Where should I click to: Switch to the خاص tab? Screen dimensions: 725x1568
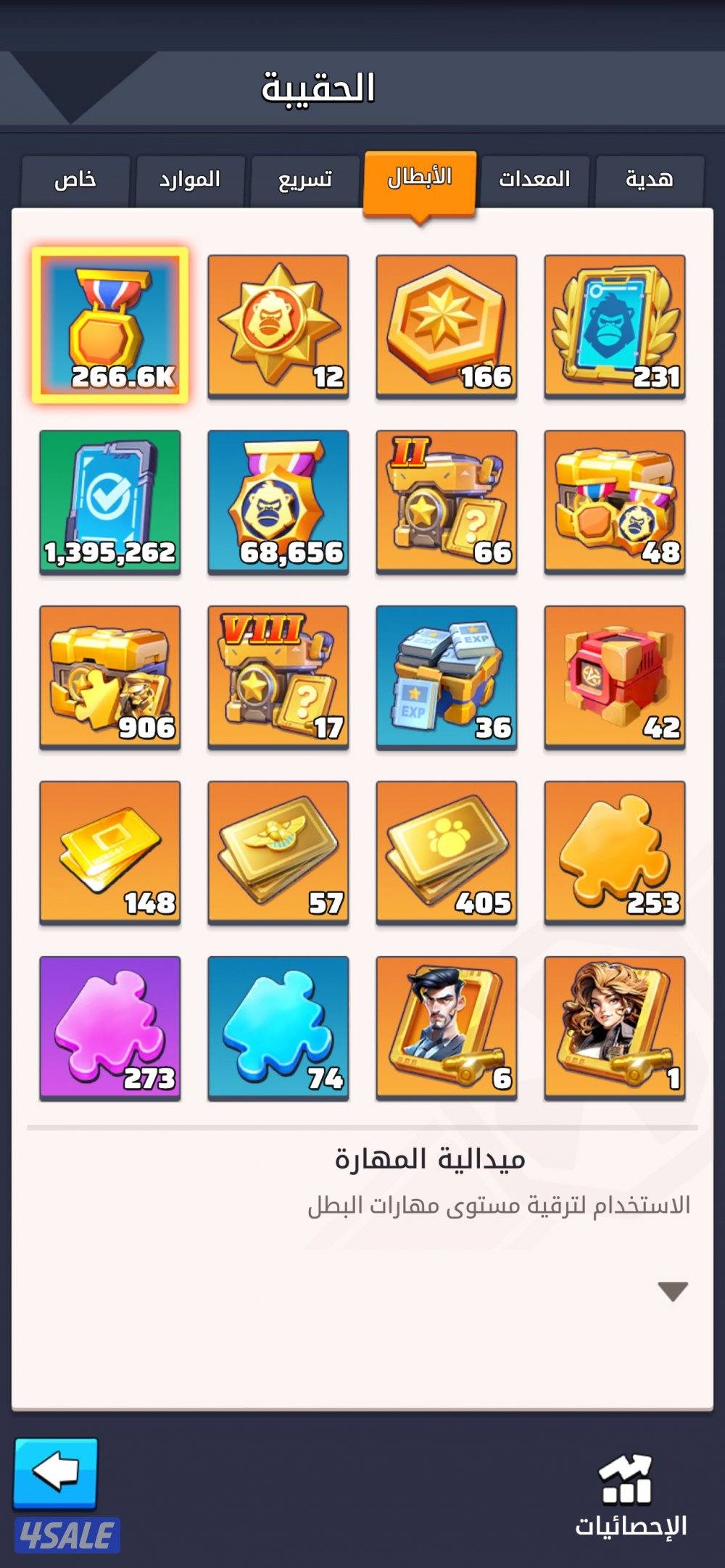point(75,179)
